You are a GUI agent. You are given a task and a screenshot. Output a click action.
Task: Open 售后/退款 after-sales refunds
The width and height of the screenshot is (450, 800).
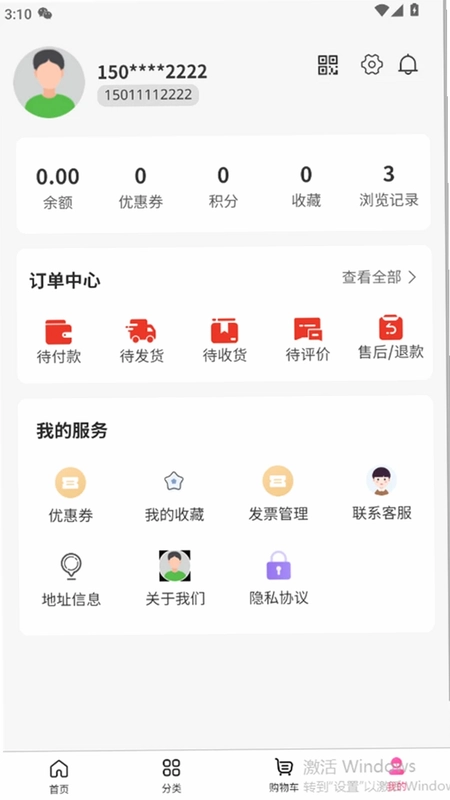(391, 337)
